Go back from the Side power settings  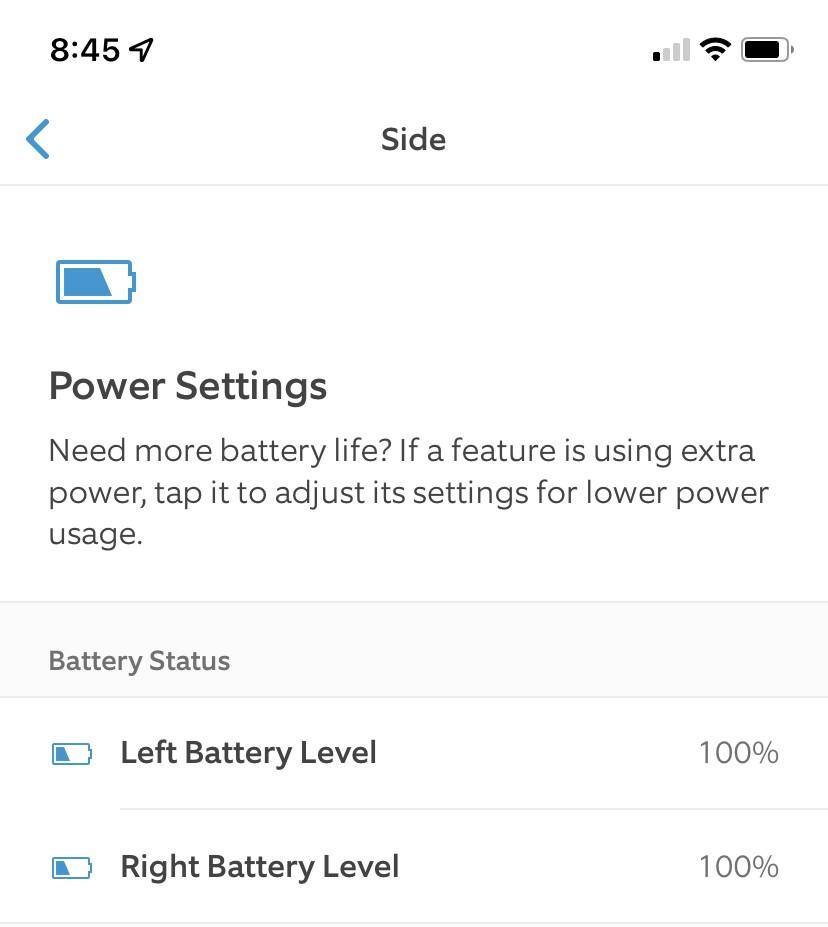38,139
